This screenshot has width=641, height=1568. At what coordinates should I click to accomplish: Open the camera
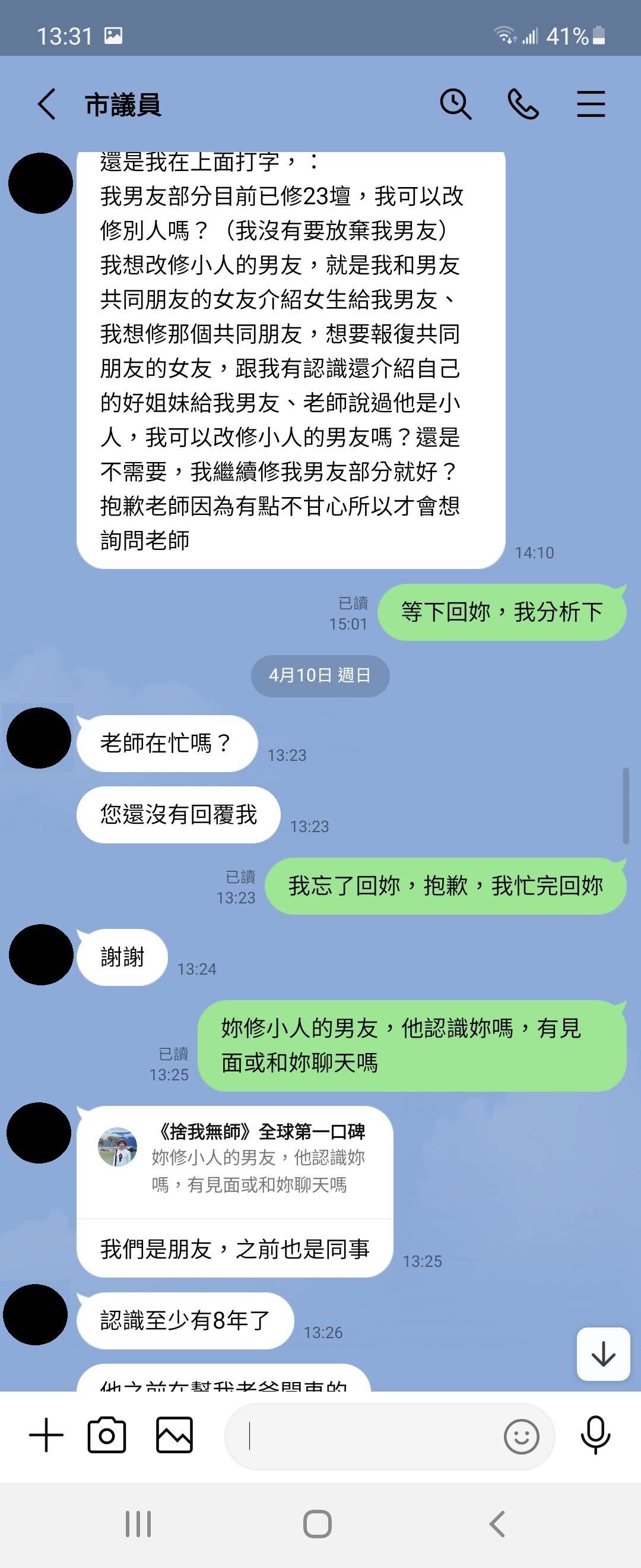(x=107, y=1436)
